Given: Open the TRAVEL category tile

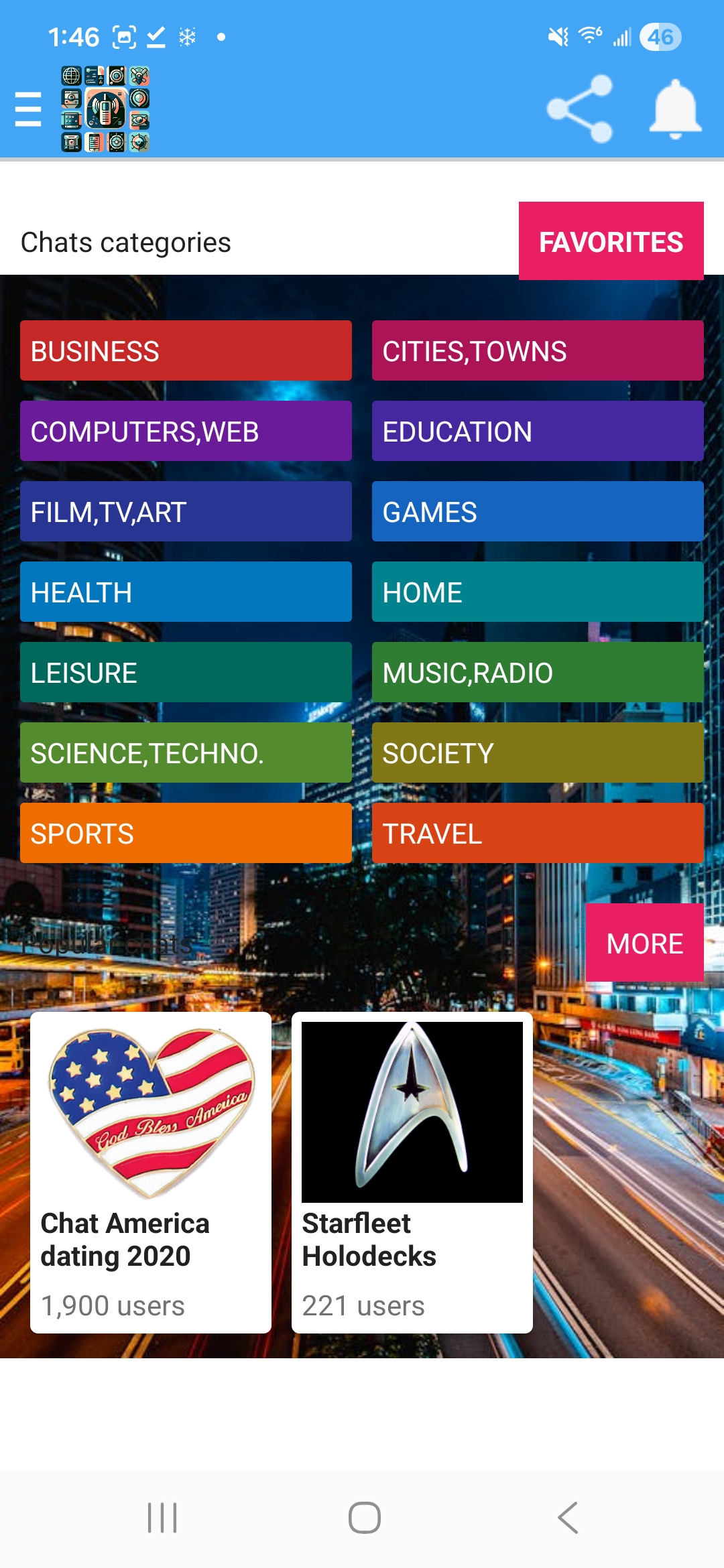Looking at the screenshot, I should click(536, 833).
